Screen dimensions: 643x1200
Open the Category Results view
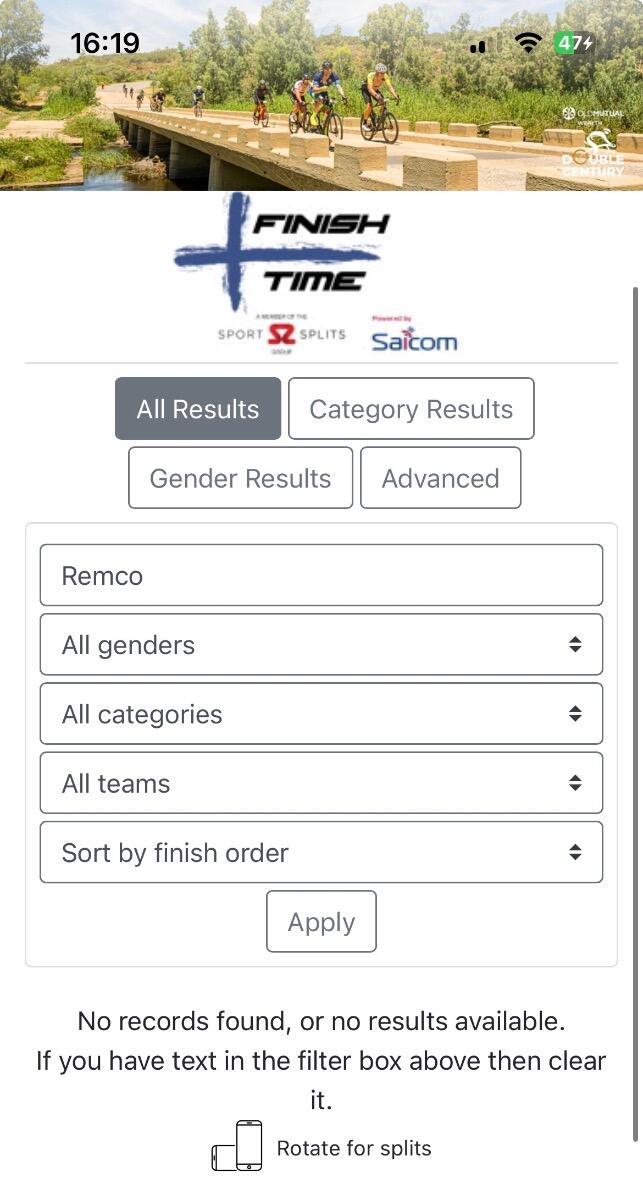[x=411, y=409]
